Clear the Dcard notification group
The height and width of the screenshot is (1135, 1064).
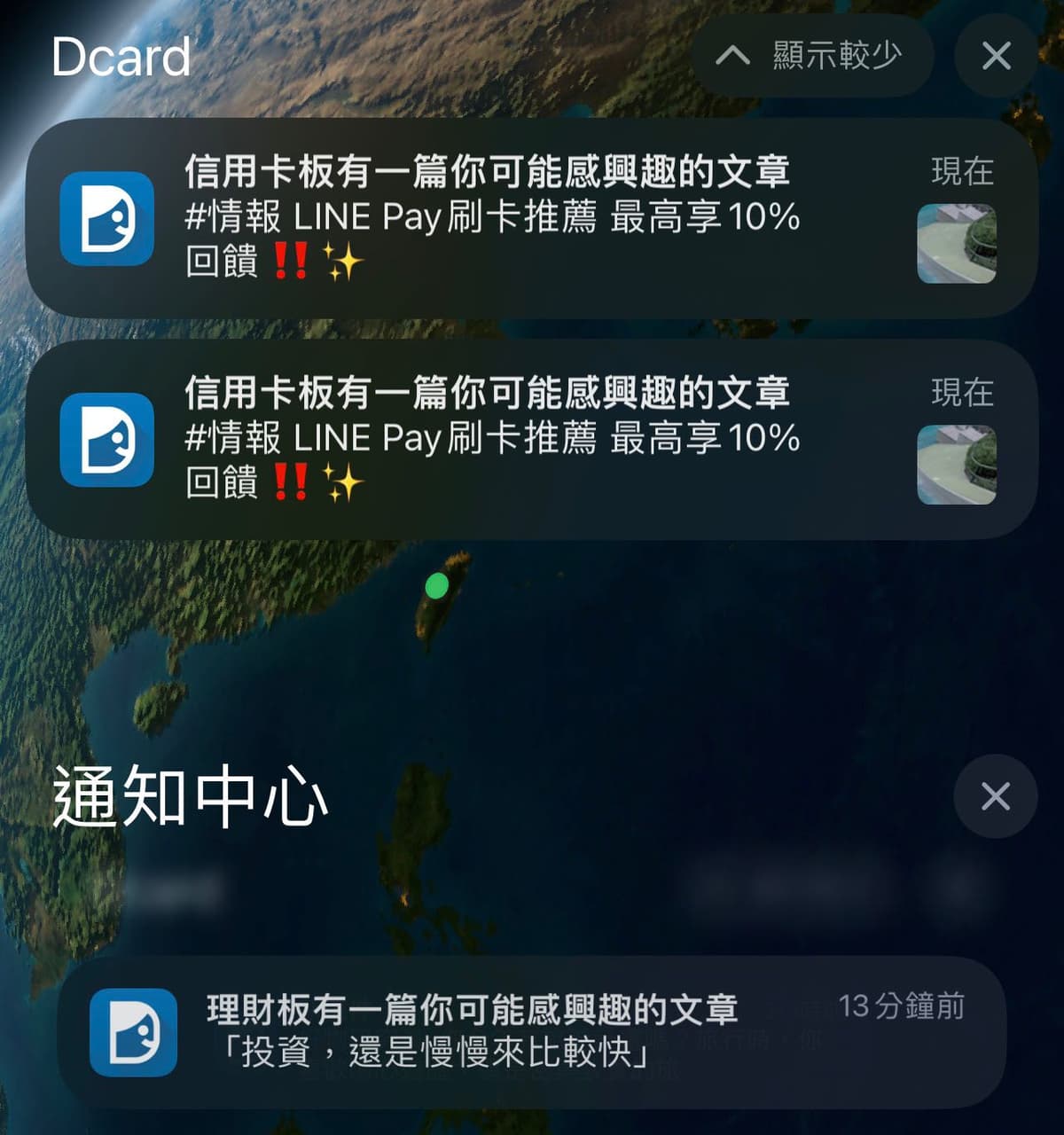tap(996, 56)
